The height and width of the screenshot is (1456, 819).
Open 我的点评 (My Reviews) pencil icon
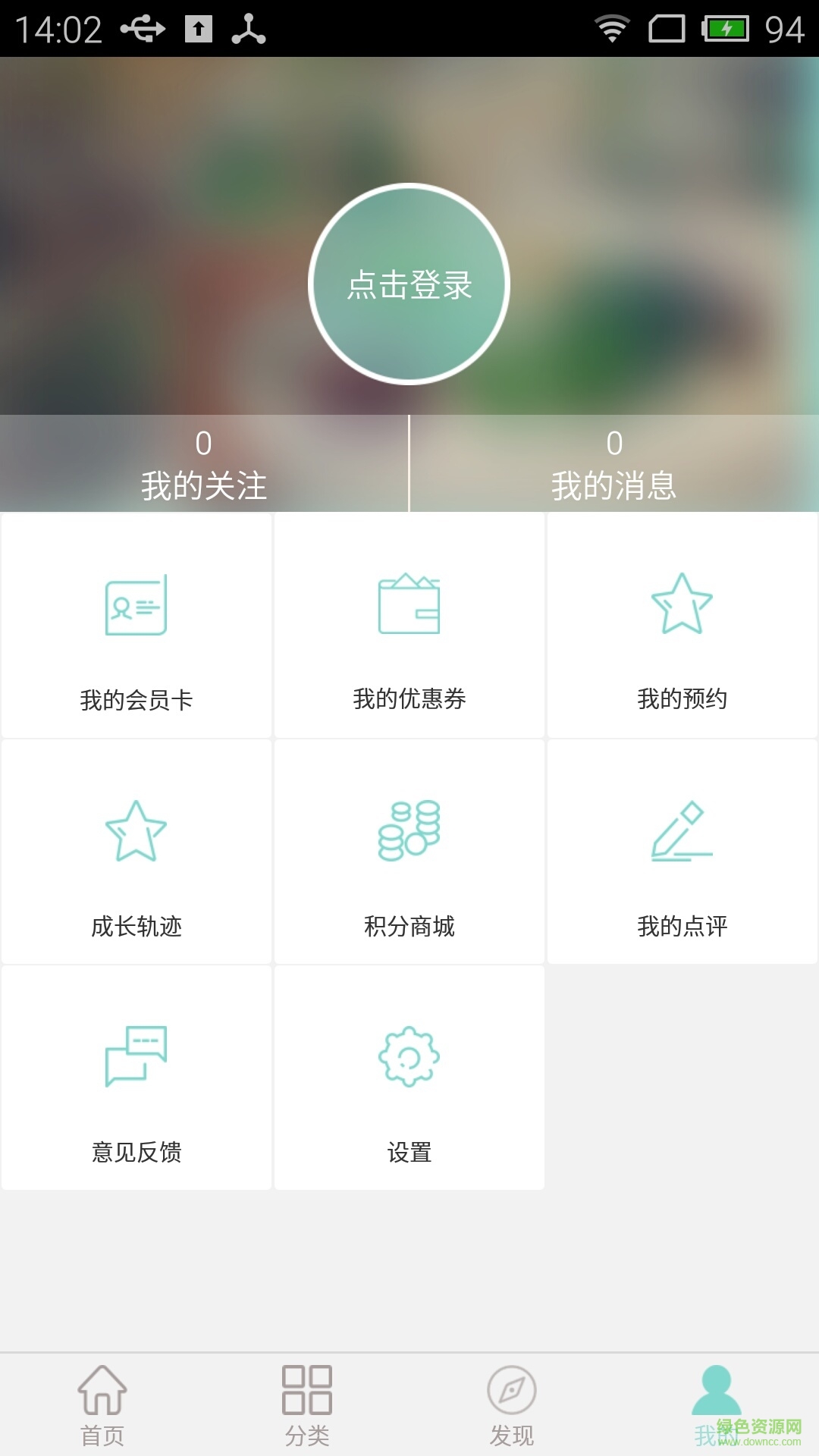[x=682, y=830]
